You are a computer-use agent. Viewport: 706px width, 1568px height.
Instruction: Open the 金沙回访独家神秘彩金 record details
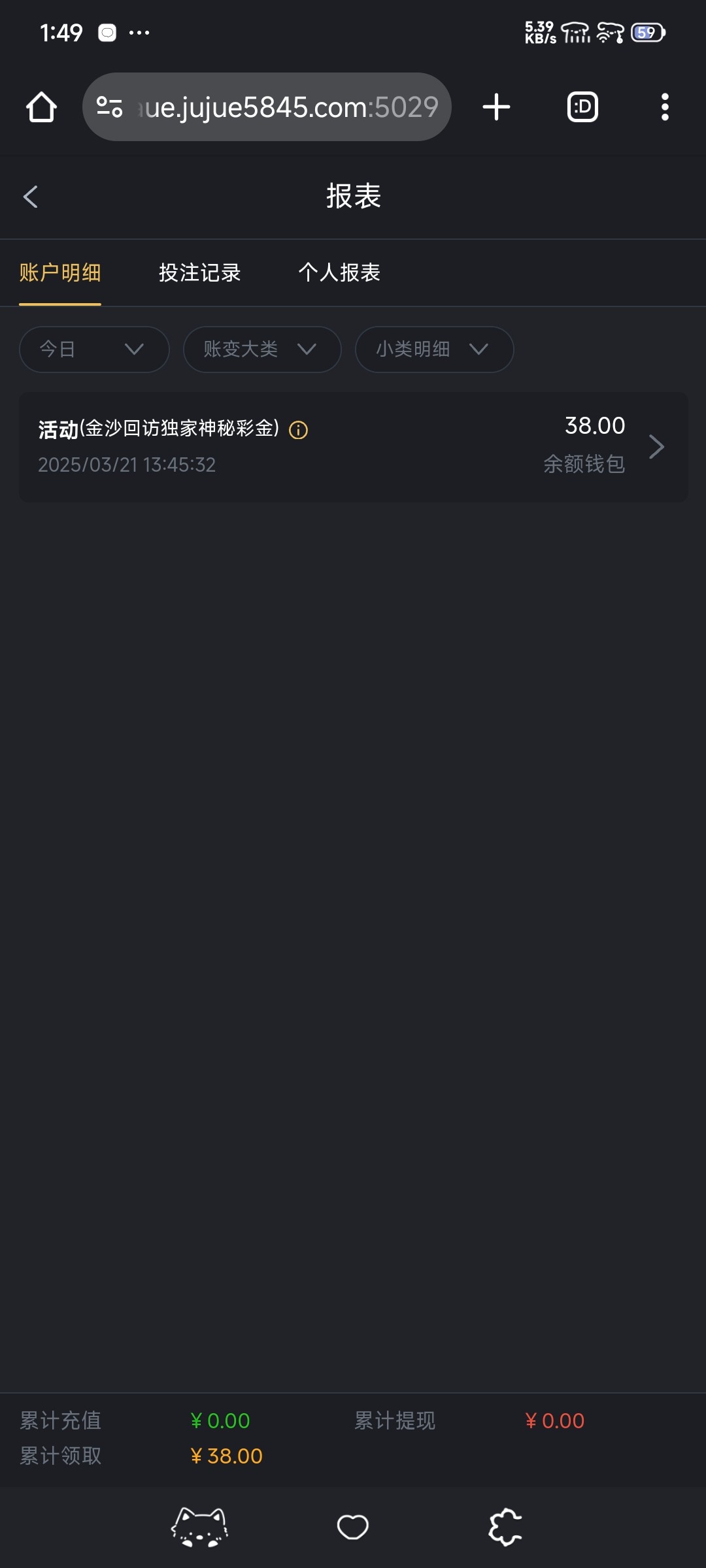[x=656, y=447]
